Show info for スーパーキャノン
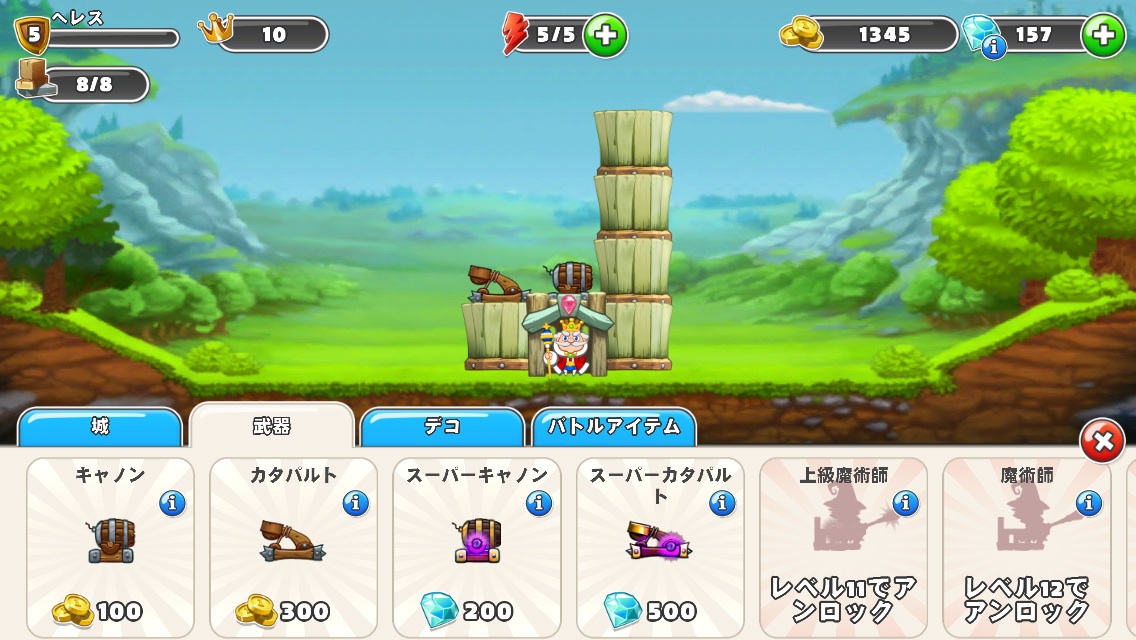 pos(539,503)
